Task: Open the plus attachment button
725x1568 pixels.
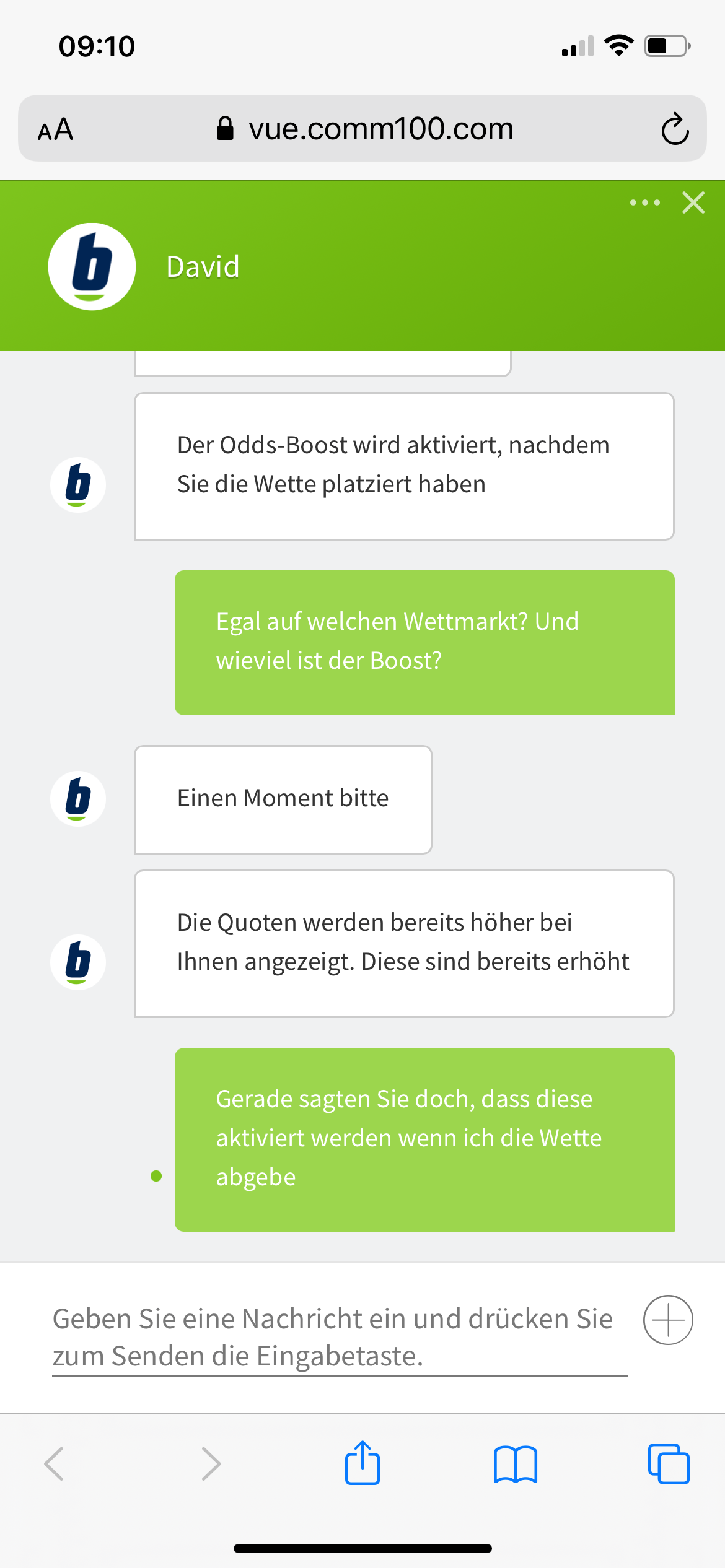Action: (668, 1320)
